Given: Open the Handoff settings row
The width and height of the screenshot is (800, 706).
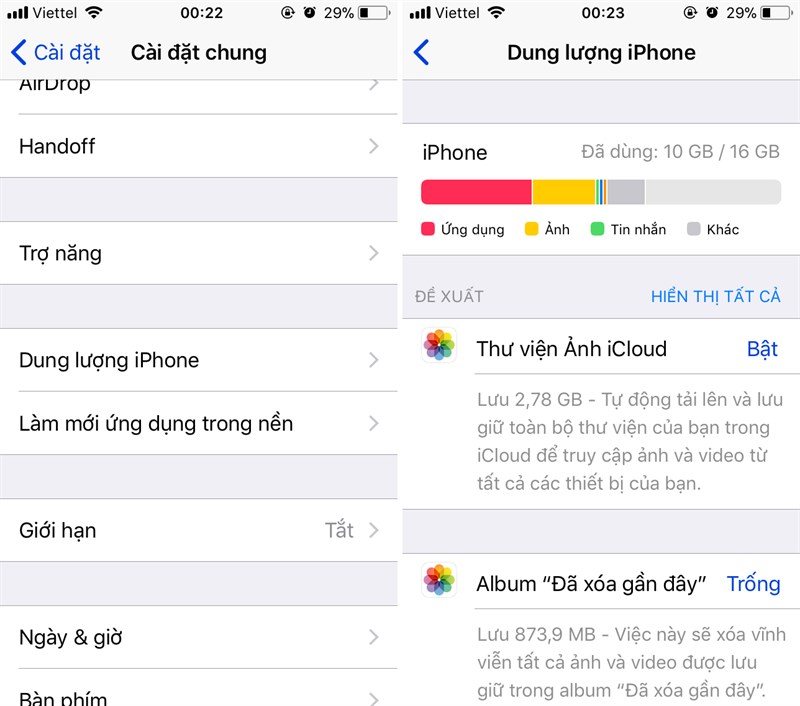Looking at the screenshot, I should tap(198, 146).
